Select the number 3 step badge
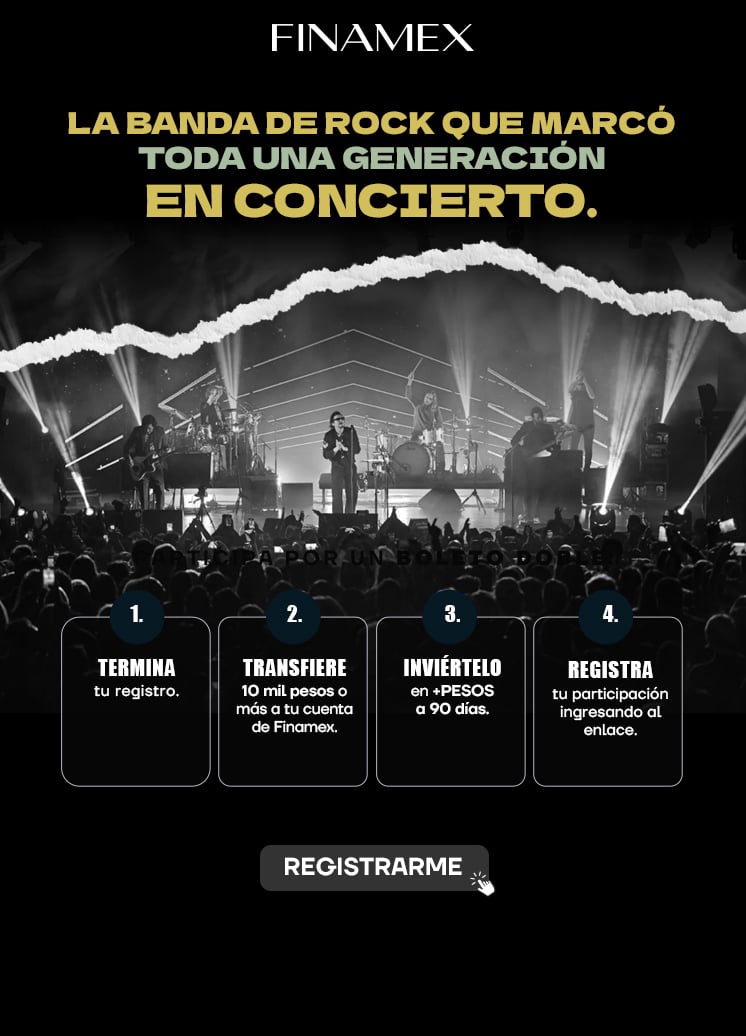The image size is (746, 1036). pos(450,616)
